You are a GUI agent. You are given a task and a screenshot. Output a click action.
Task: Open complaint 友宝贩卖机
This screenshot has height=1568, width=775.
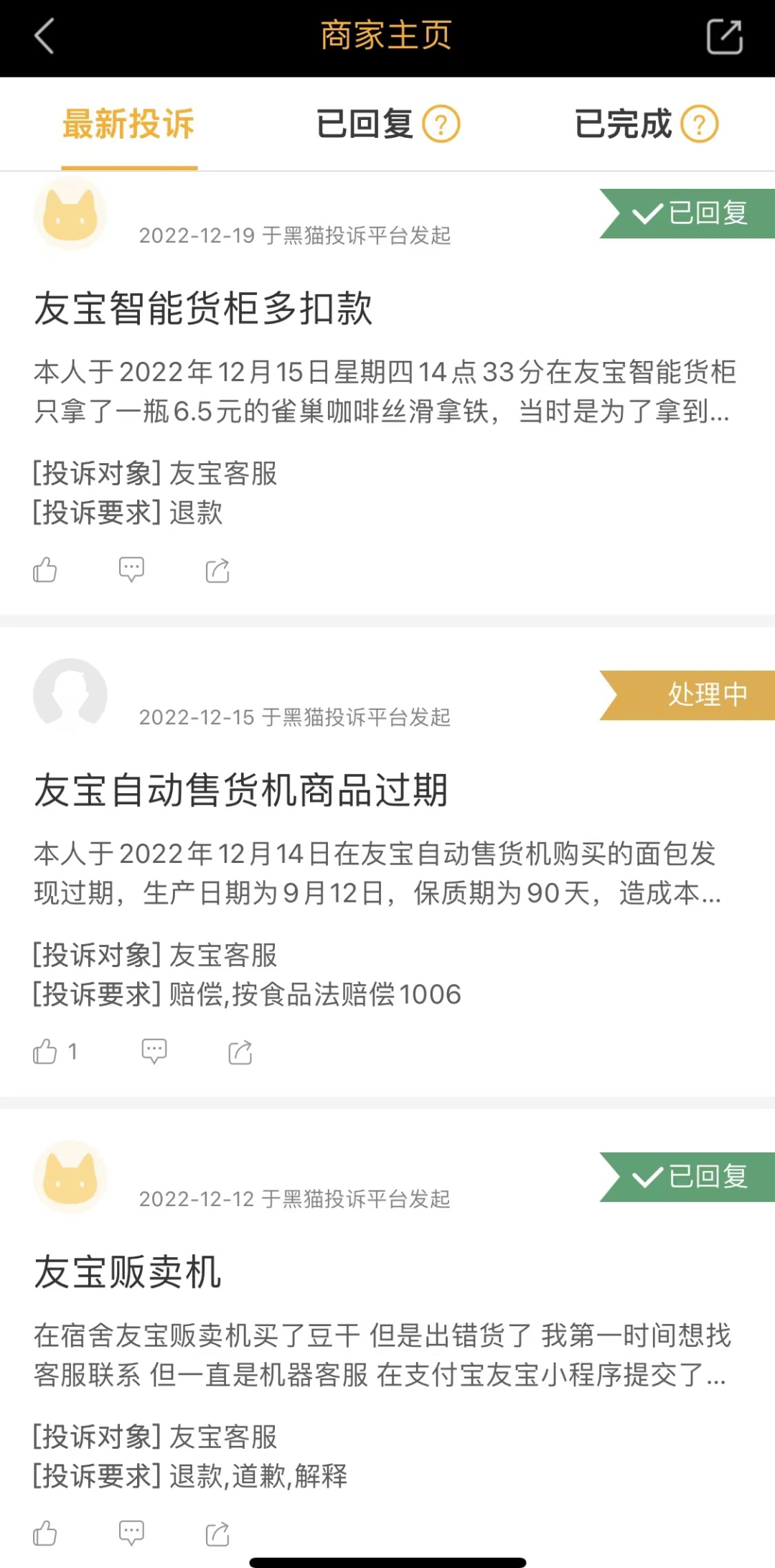(x=128, y=1272)
